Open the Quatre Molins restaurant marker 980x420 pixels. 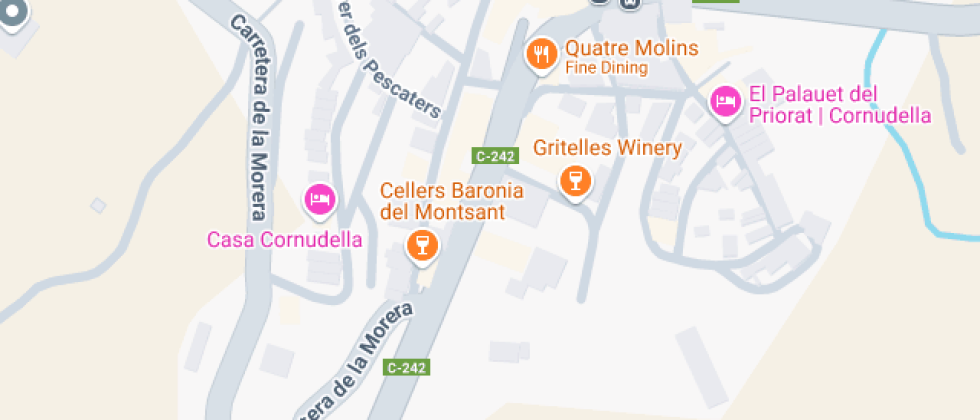tap(541, 54)
